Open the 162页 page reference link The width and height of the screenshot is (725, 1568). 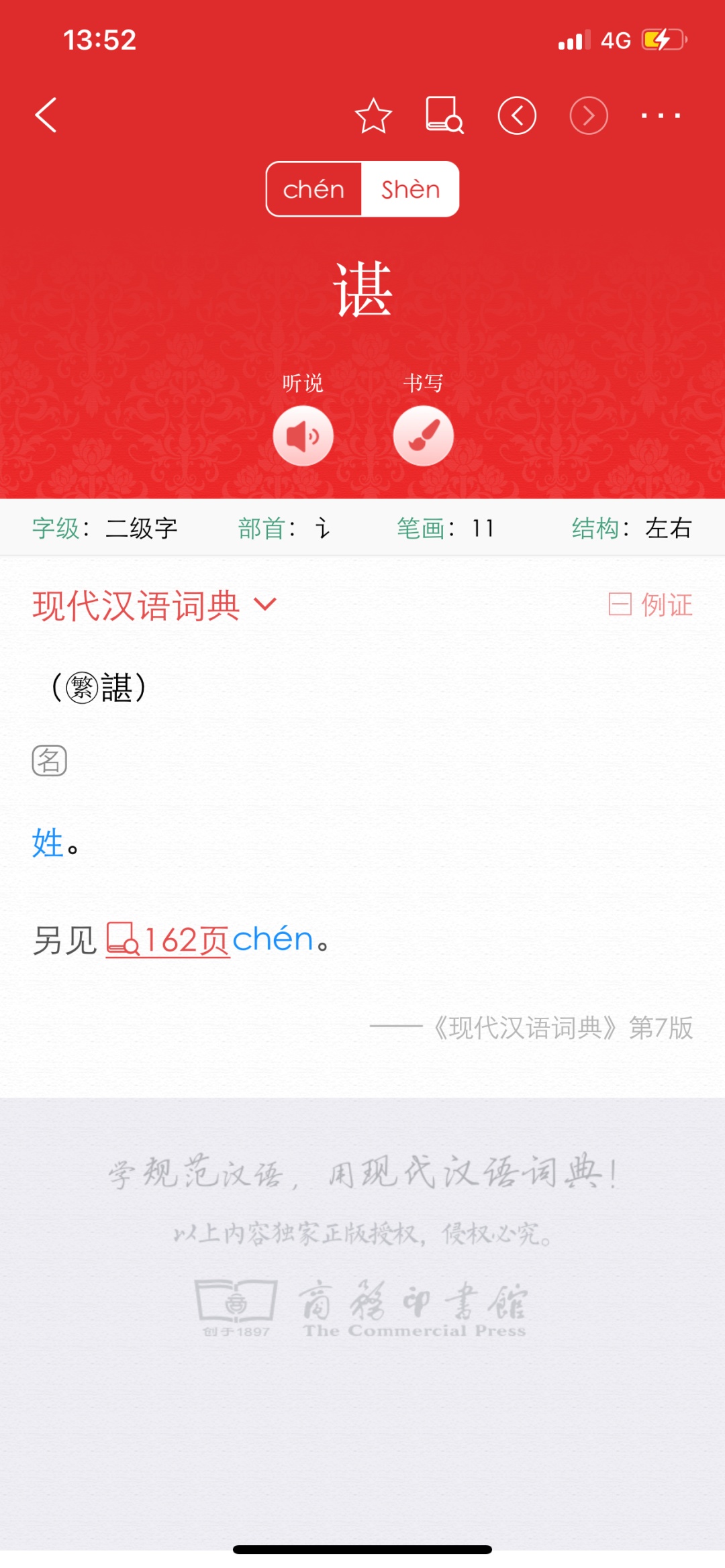[x=168, y=939]
